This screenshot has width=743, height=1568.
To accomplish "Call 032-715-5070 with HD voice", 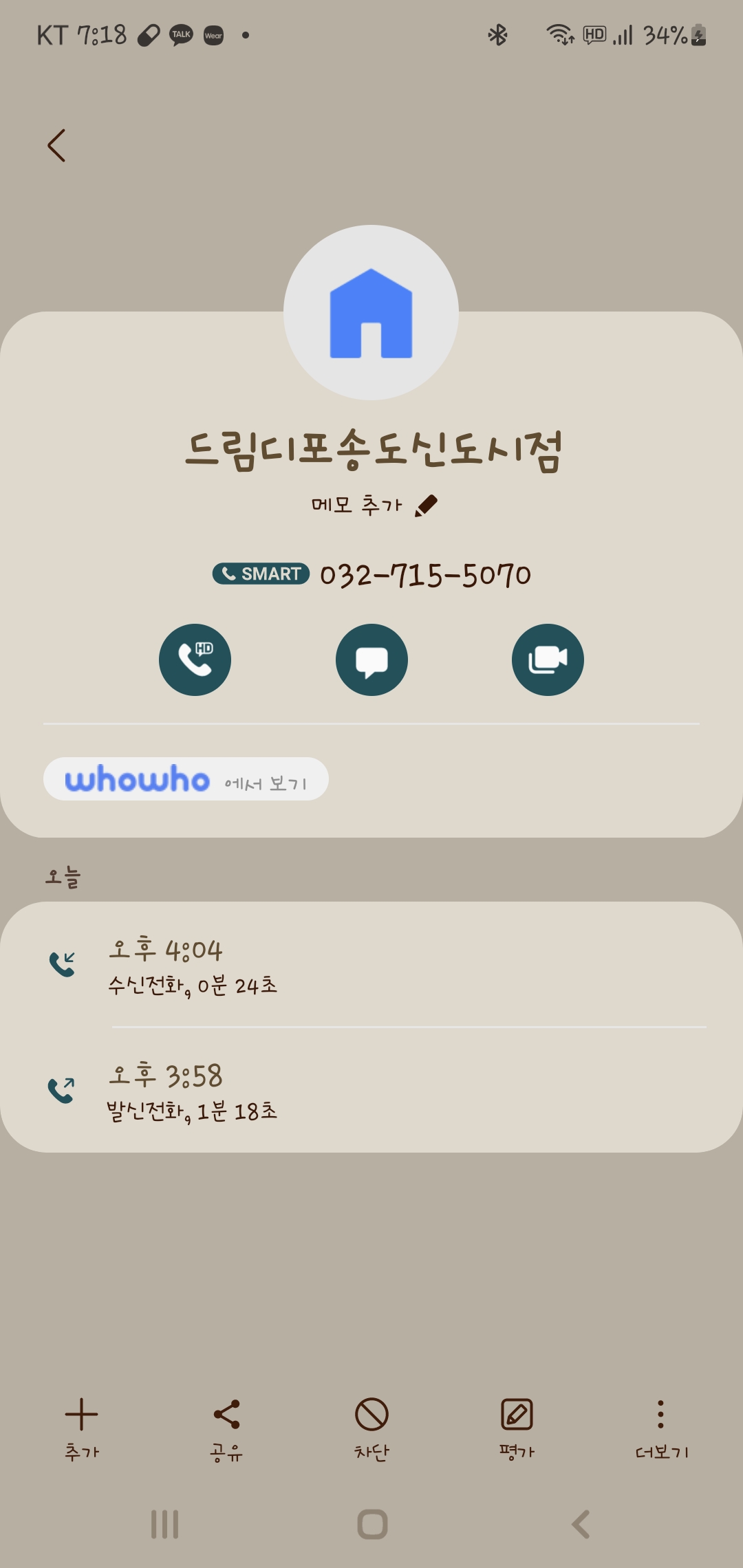I will tap(195, 660).
